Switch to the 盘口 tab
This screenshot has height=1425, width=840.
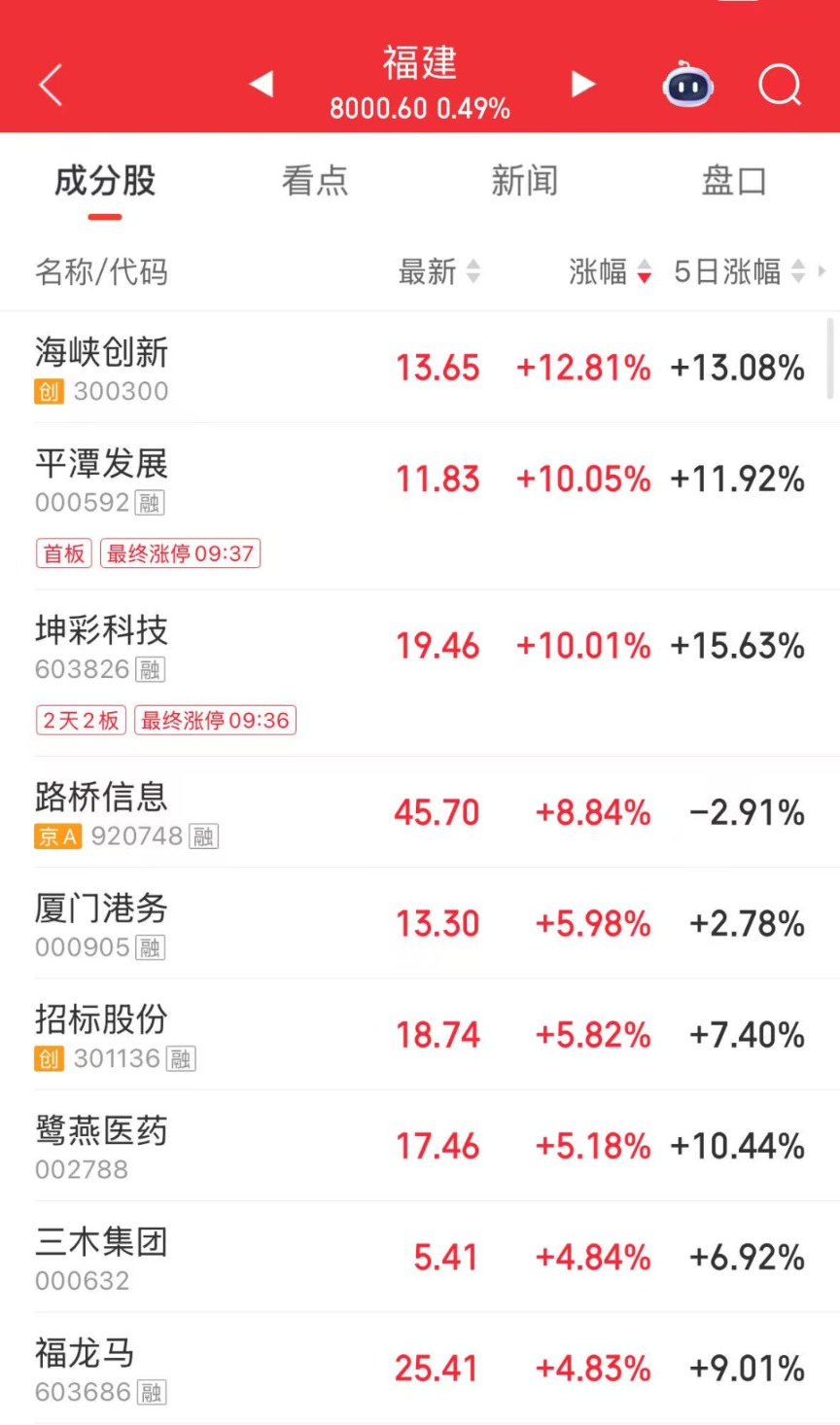[733, 181]
